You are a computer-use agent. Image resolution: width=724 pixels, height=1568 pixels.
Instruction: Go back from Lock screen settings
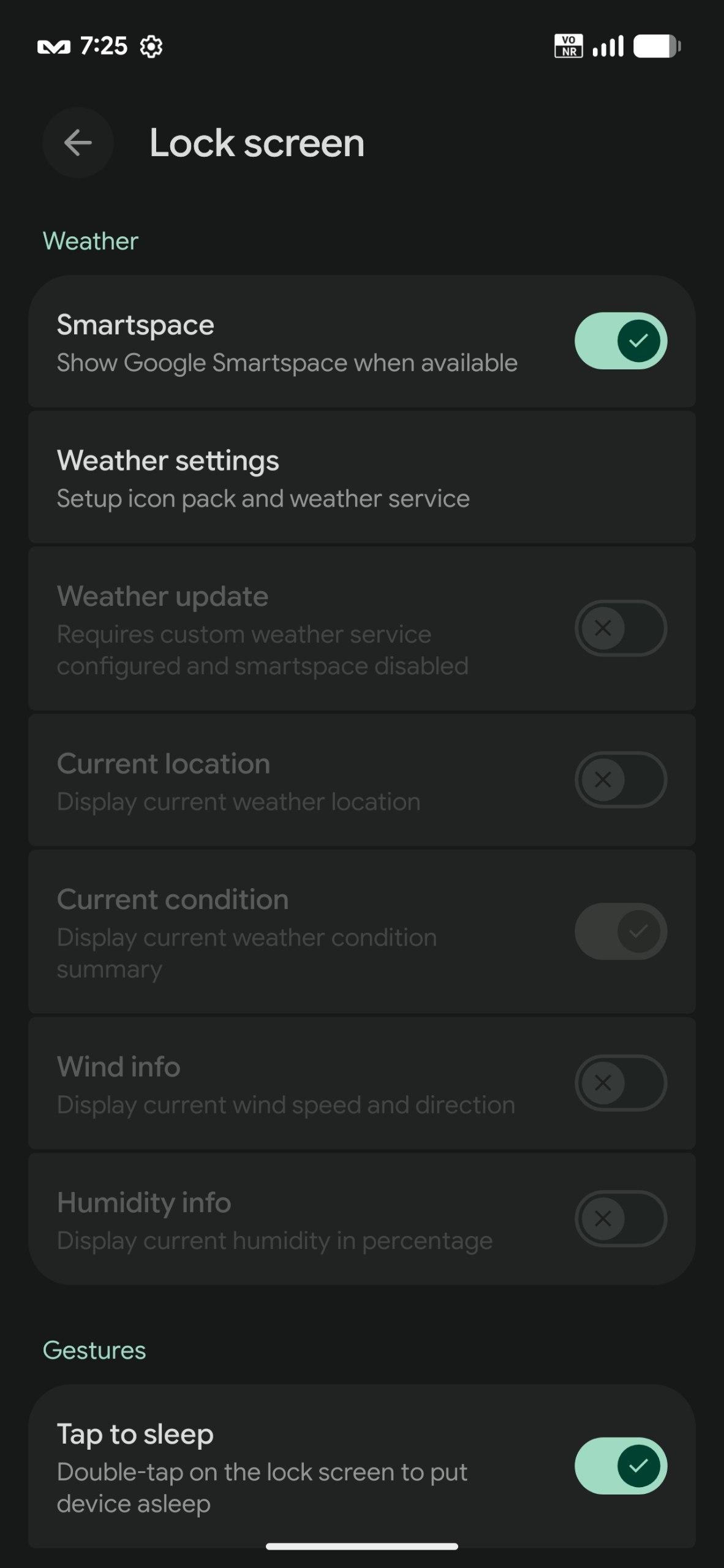(x=78, y=143)
